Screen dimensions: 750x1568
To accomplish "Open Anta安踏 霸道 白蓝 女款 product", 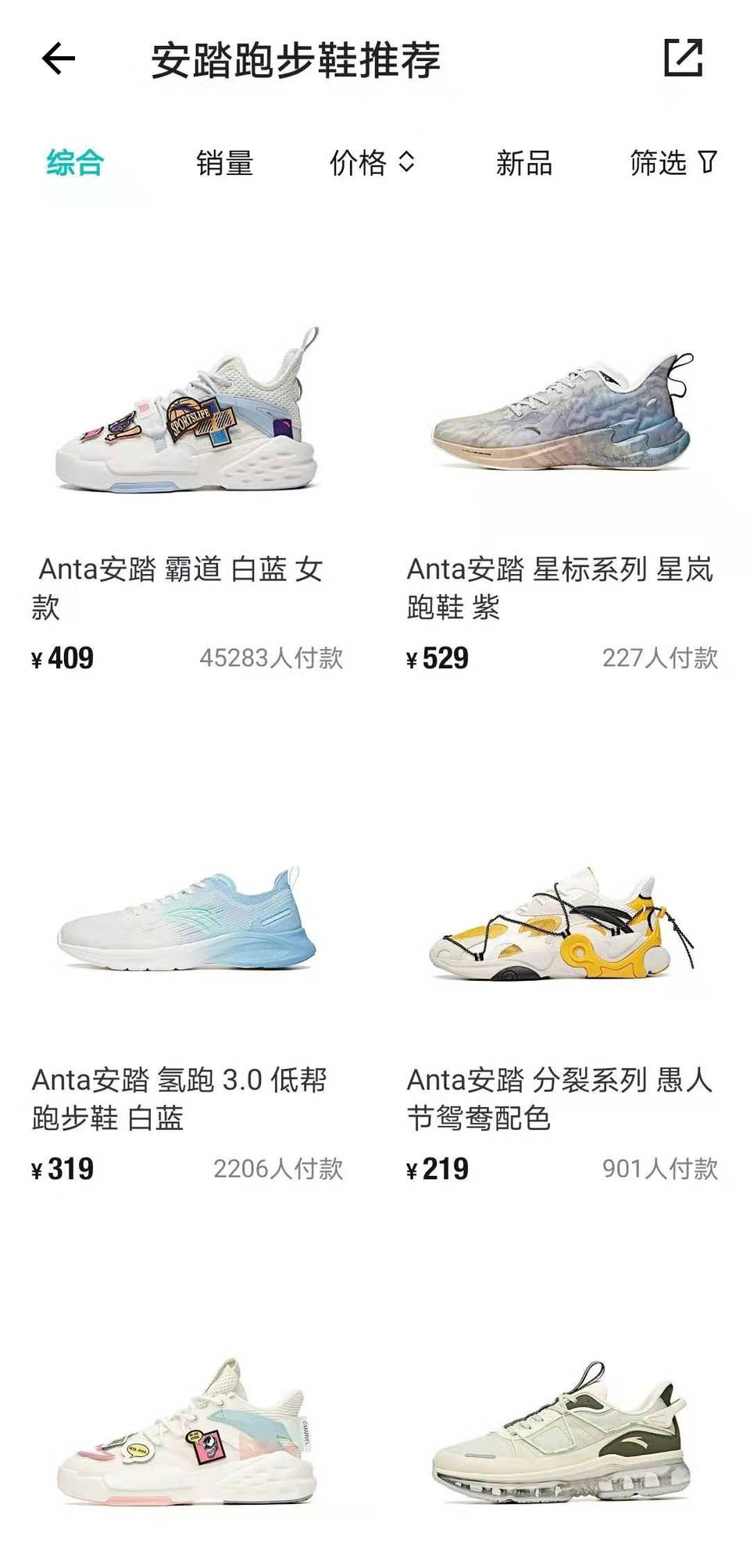I will pyautogui.click(x=187, y=414).
